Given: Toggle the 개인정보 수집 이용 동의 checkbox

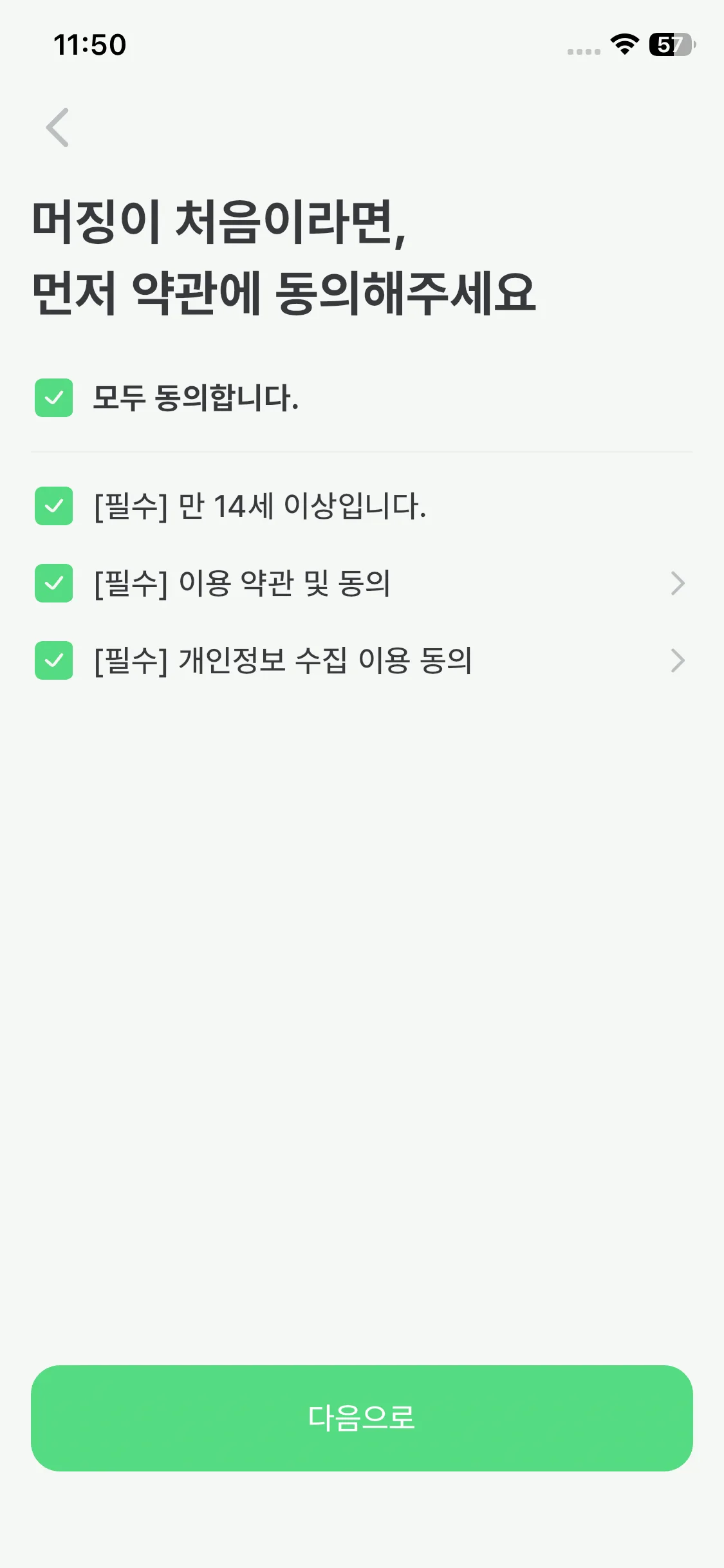Looking at the screenshot, I should coord(54,660).
